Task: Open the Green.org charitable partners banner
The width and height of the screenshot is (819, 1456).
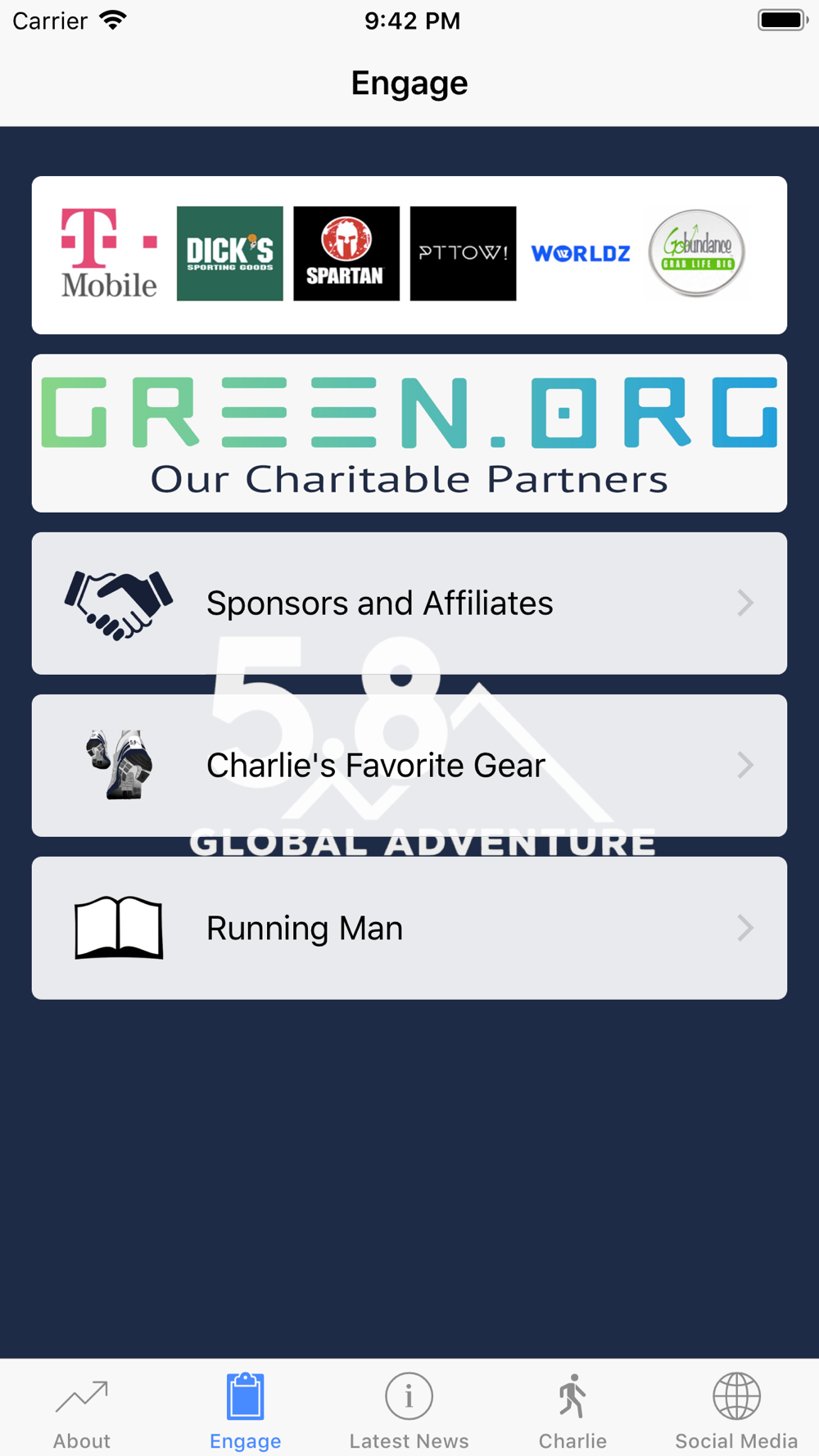Action: (x=409, y=433)
